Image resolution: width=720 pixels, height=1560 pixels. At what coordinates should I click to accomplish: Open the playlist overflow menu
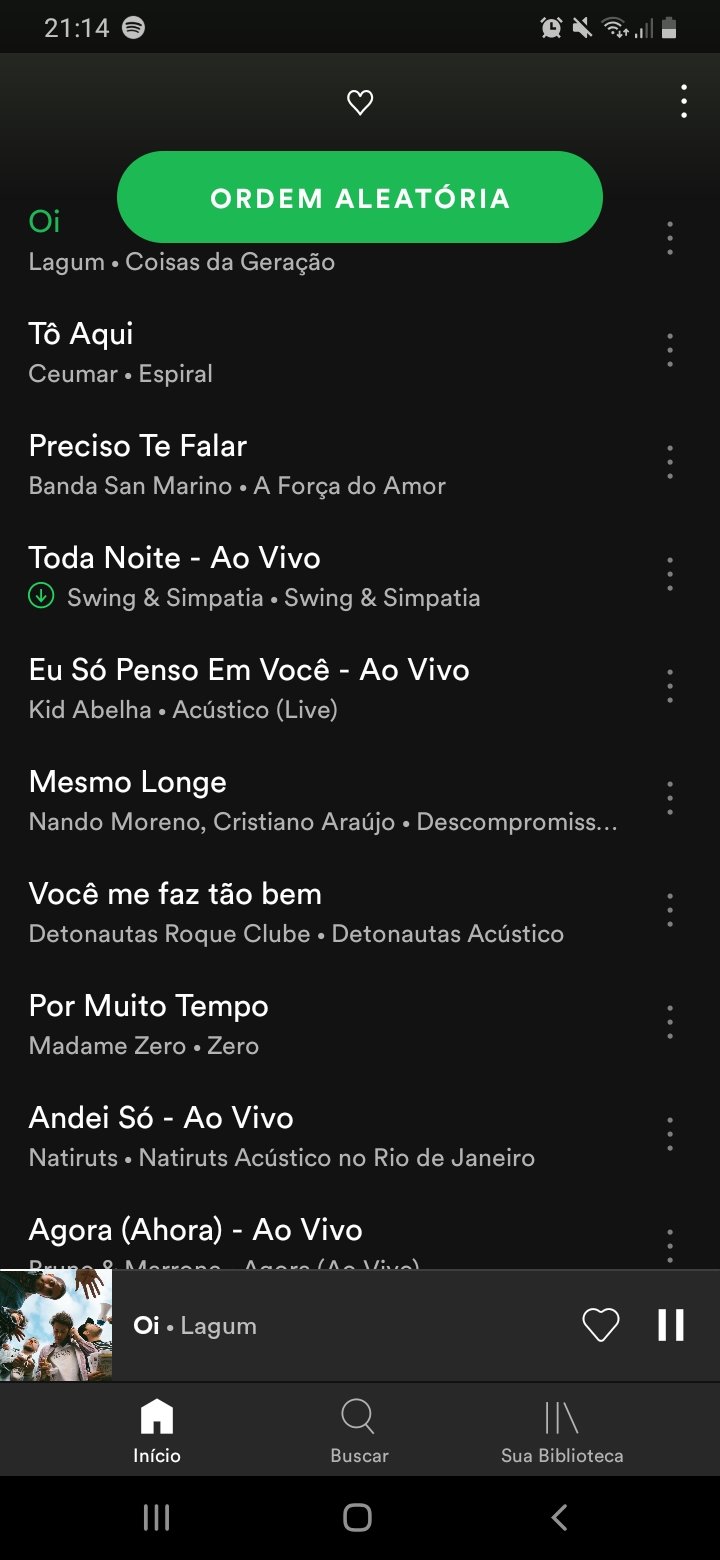coord(684,102)
